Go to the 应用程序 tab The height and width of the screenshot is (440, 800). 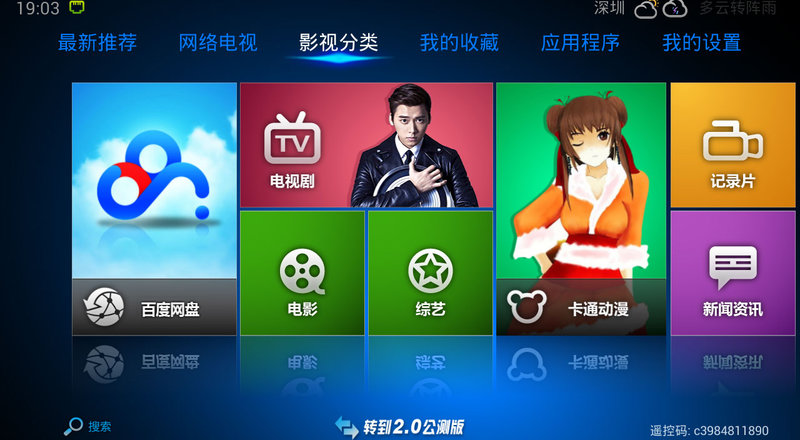click(x=580, y=43)
